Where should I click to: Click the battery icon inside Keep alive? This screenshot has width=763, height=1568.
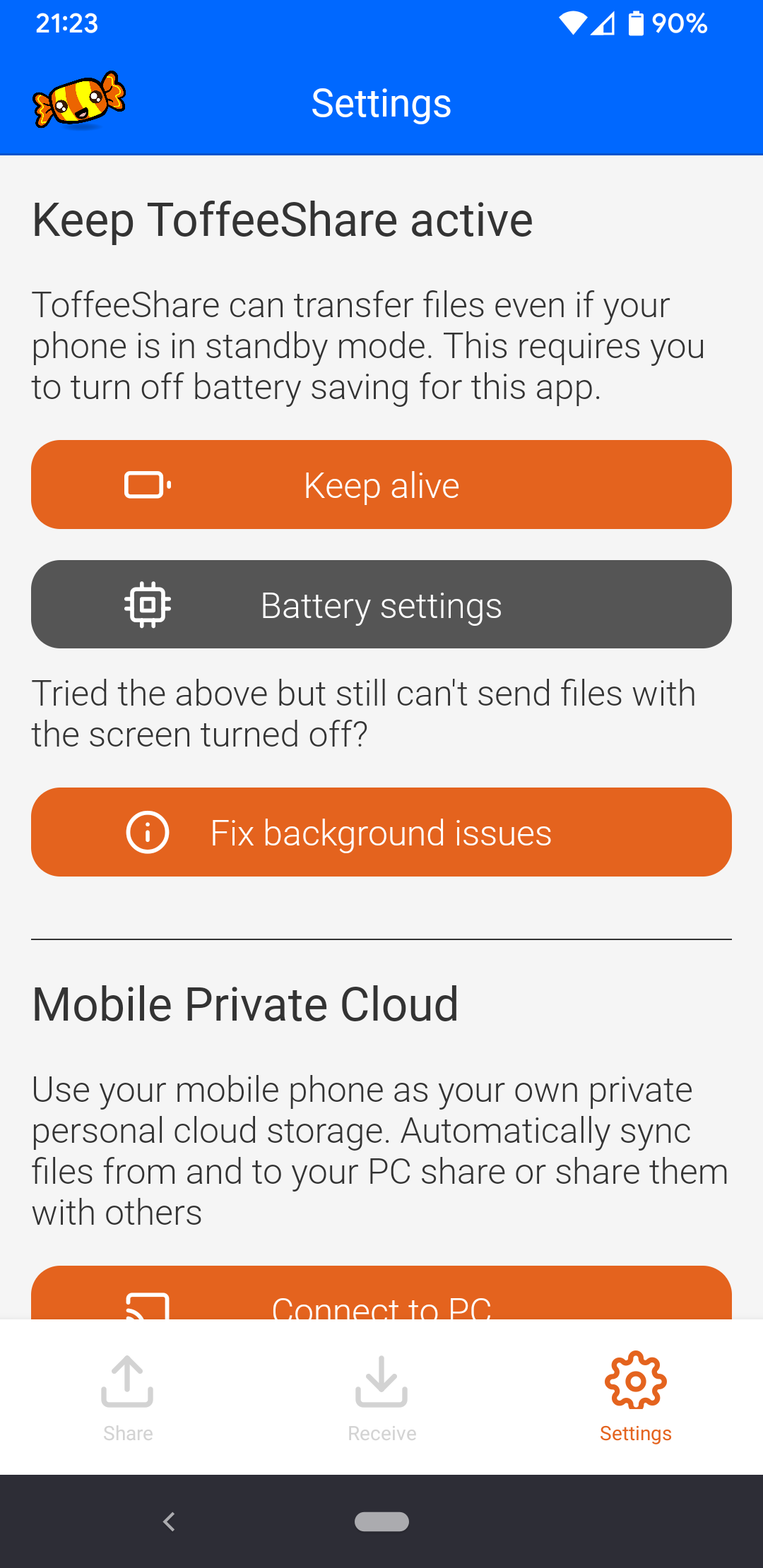[147, 485]
